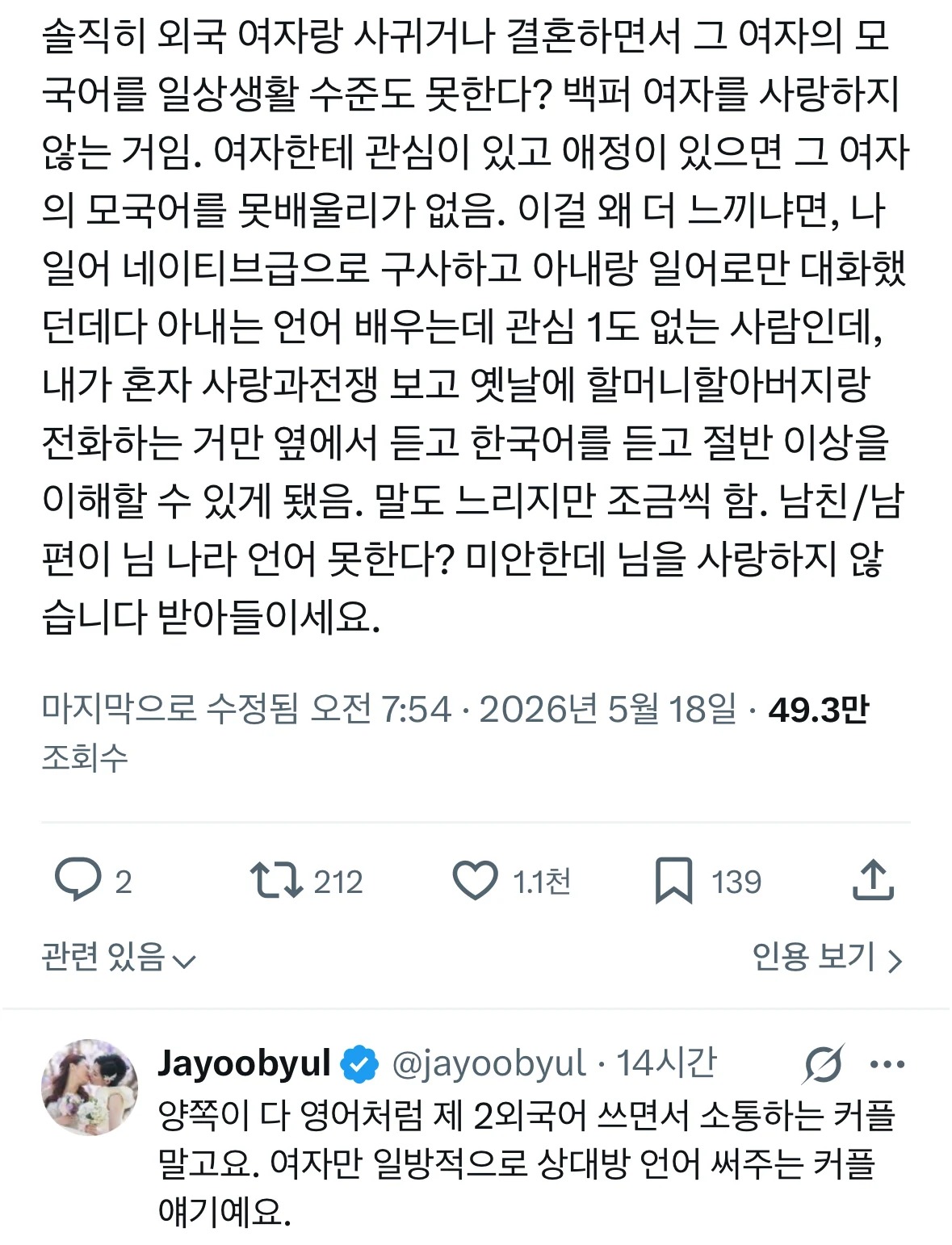Open 인용 보기 quotes link
The width and height of the screenshot is (952, 1245).
pyautogui.click(x=827, y=958)
